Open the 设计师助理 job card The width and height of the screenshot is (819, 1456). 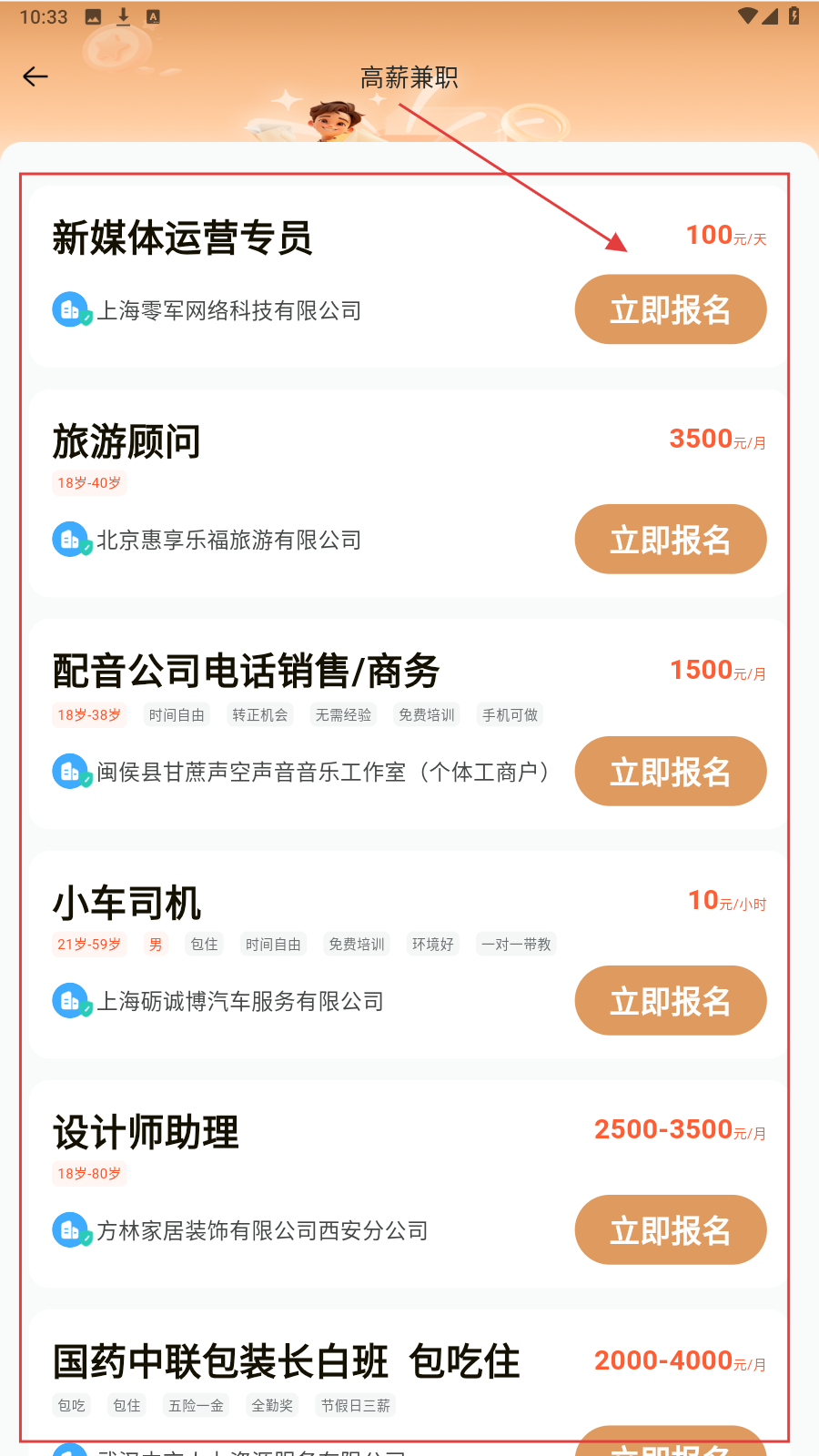[146, 1133]
